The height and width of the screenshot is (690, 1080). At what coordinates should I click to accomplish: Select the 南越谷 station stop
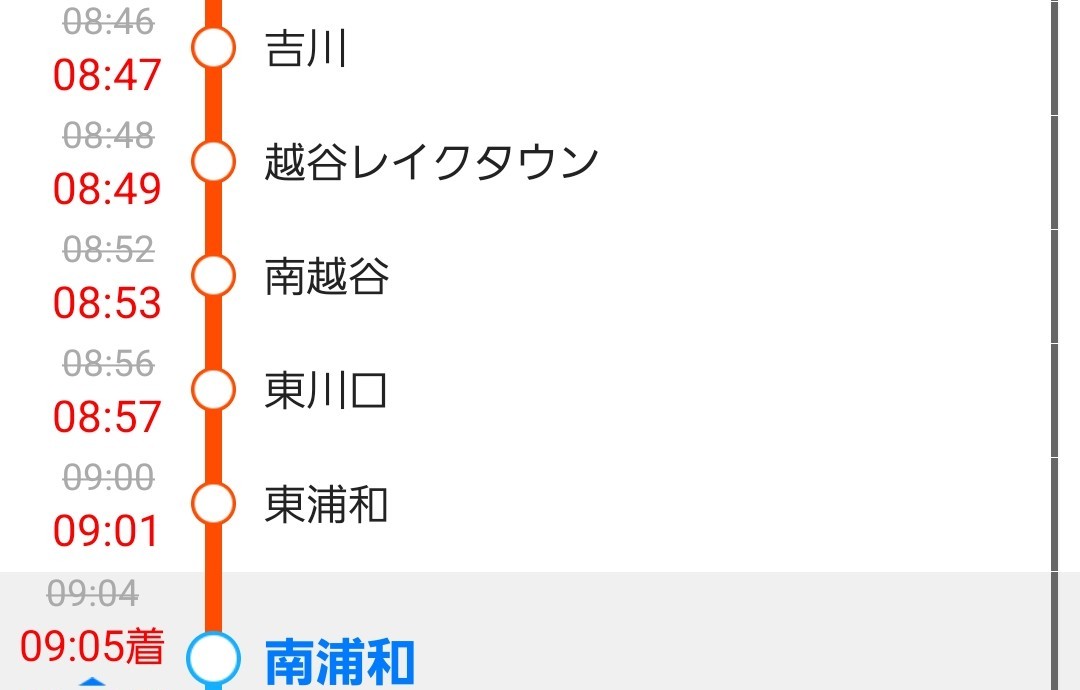[x=327, y=276]
